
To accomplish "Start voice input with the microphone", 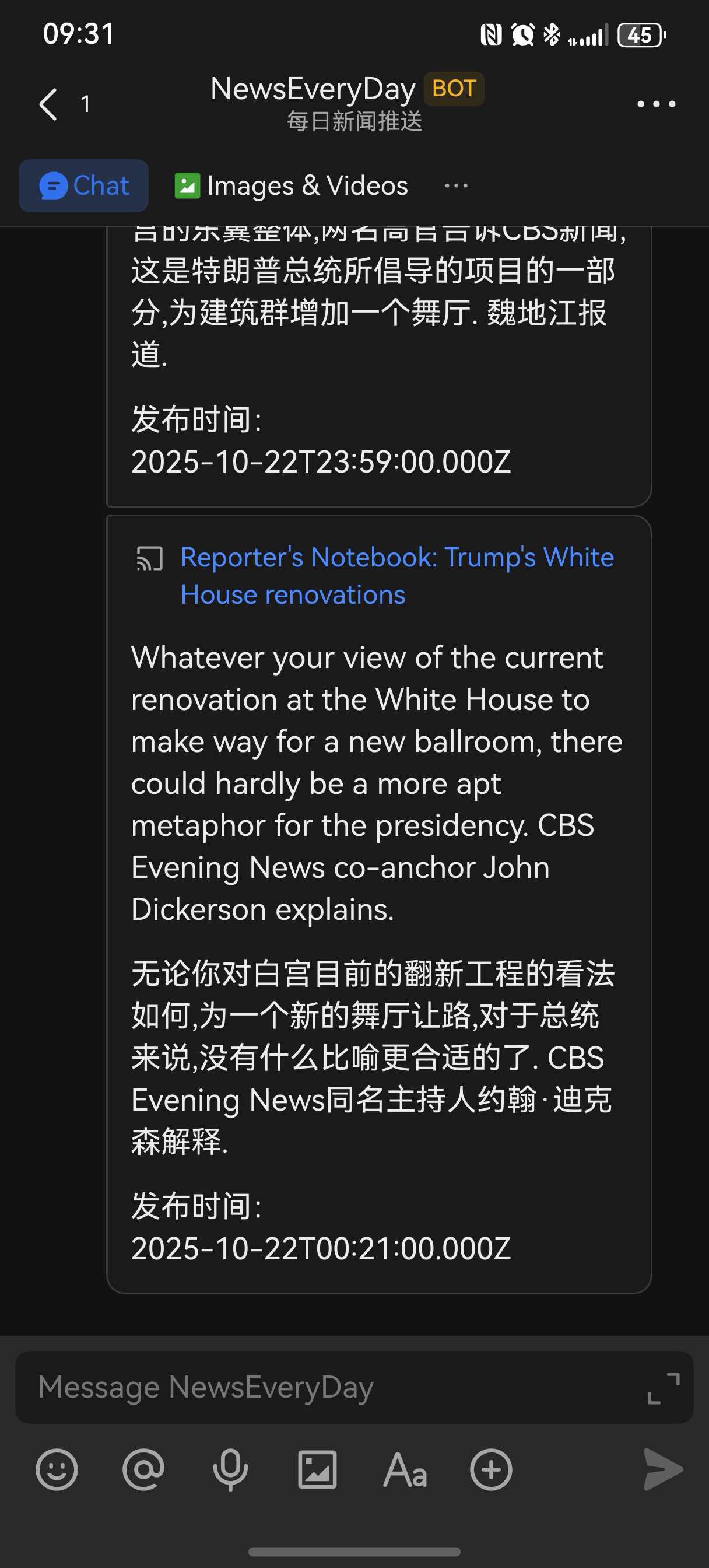I will click(x=231, y=1470).
